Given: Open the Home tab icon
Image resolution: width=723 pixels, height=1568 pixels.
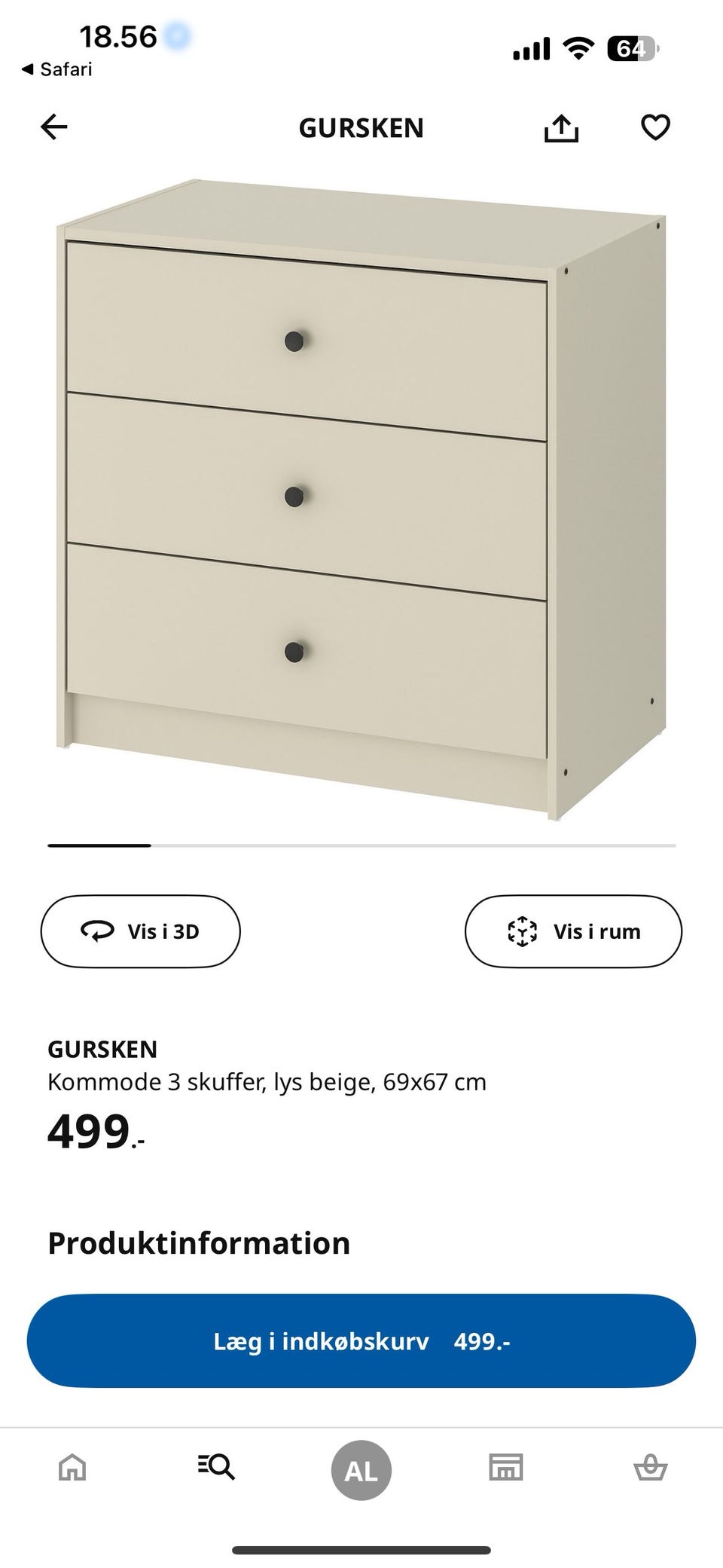Looking at the screenshot, I should 72,1467.
